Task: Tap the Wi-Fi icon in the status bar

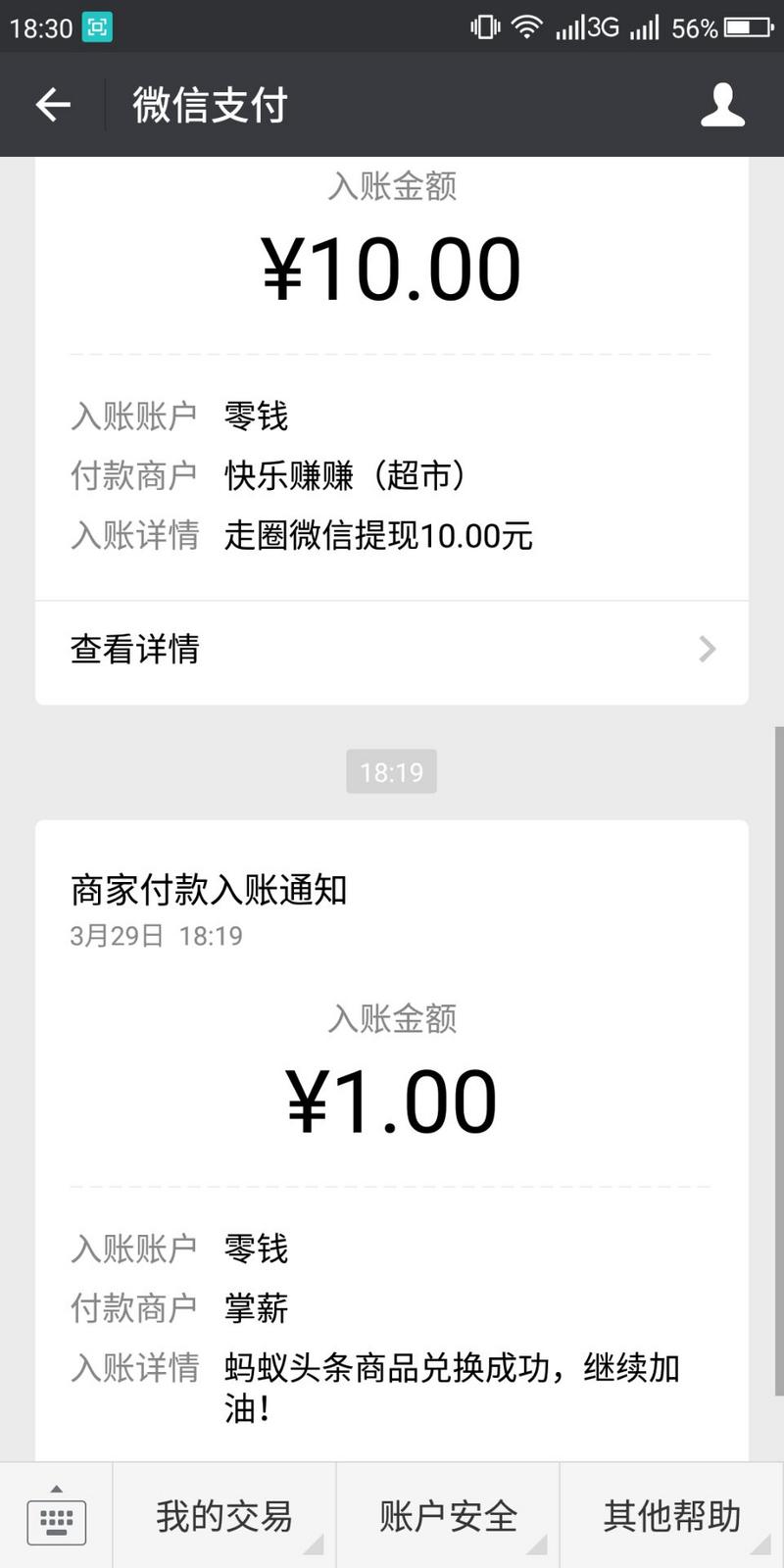Action: click(527, 26)
